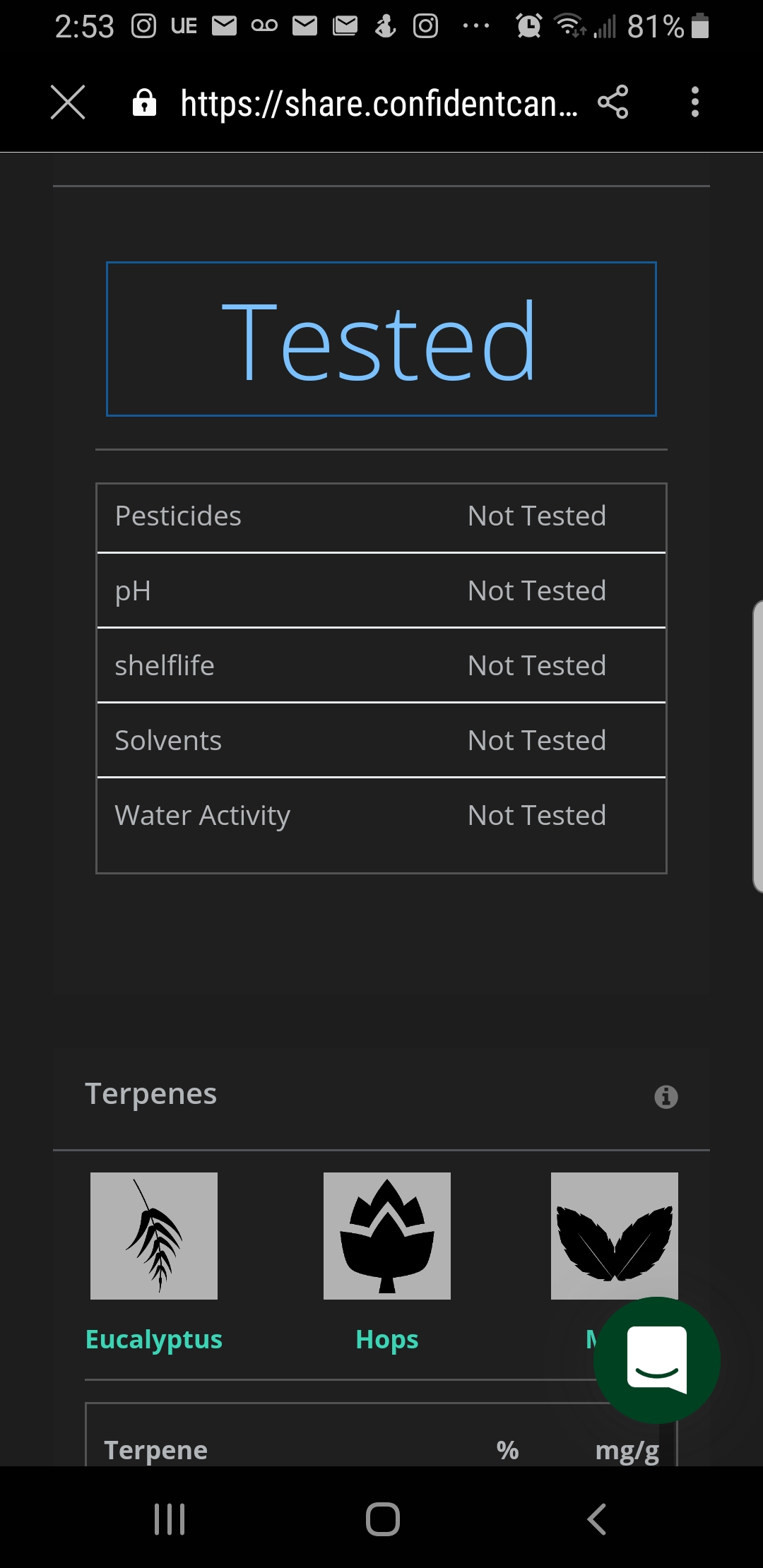Viewport: 763px width, 1568px height.
Task: Go back with system back button
Action: pos(597,1519)
